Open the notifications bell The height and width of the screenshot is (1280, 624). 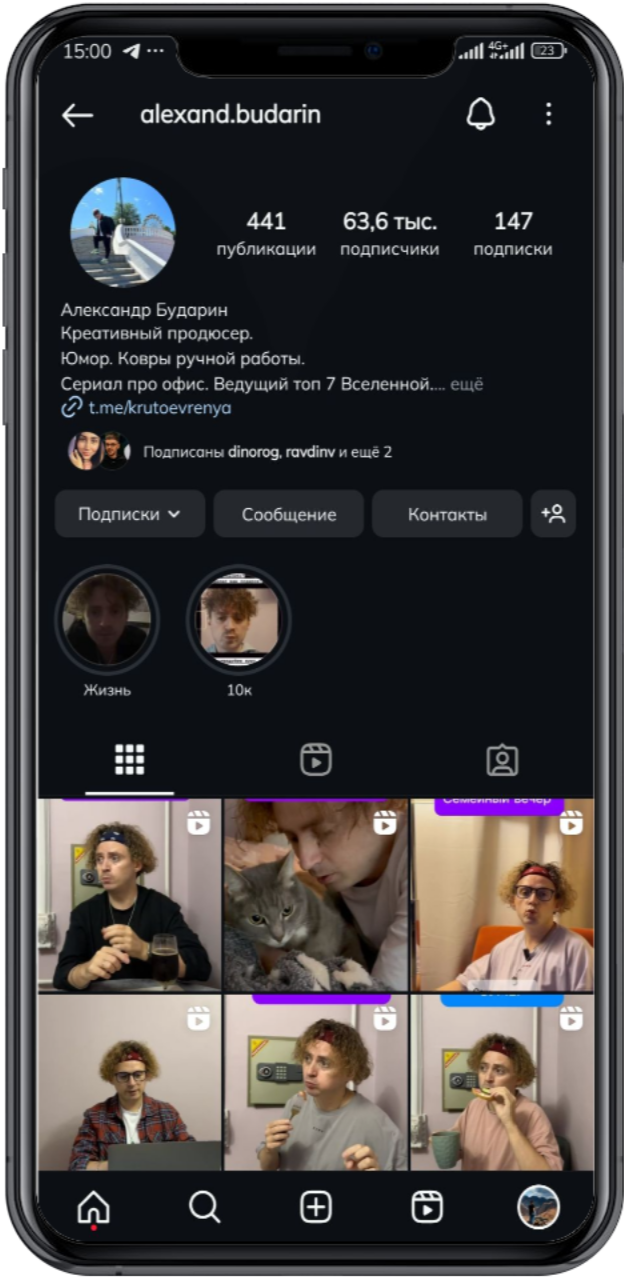coord(480,115)
